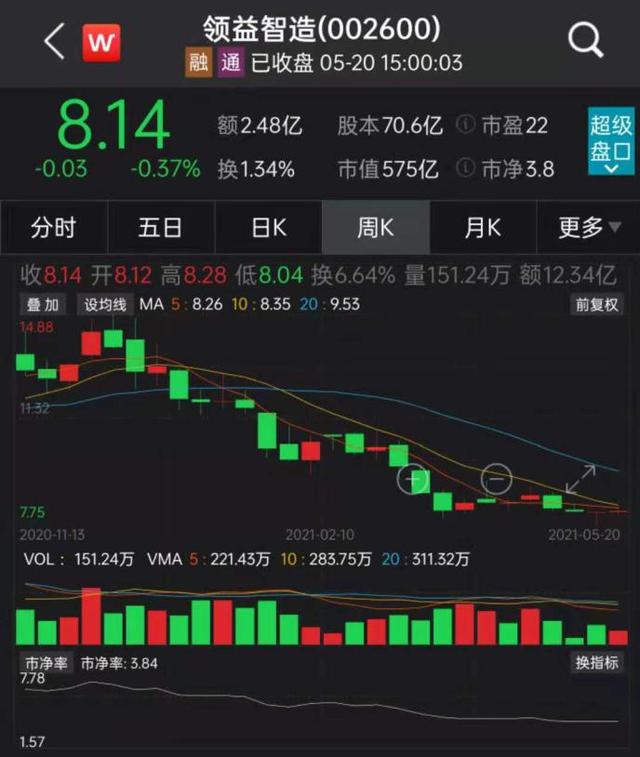Tap the 叠加 overlay button
This screenshot has width=640, height=757.
pyautogui.click(x=43, y=305)
